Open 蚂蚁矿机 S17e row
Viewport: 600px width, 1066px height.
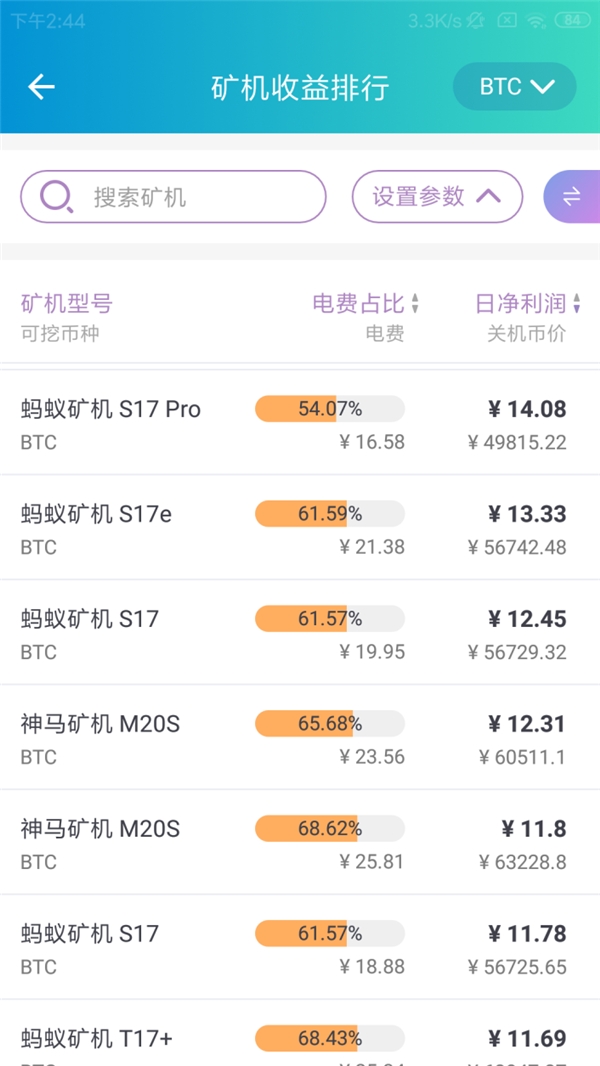[300, 528]
